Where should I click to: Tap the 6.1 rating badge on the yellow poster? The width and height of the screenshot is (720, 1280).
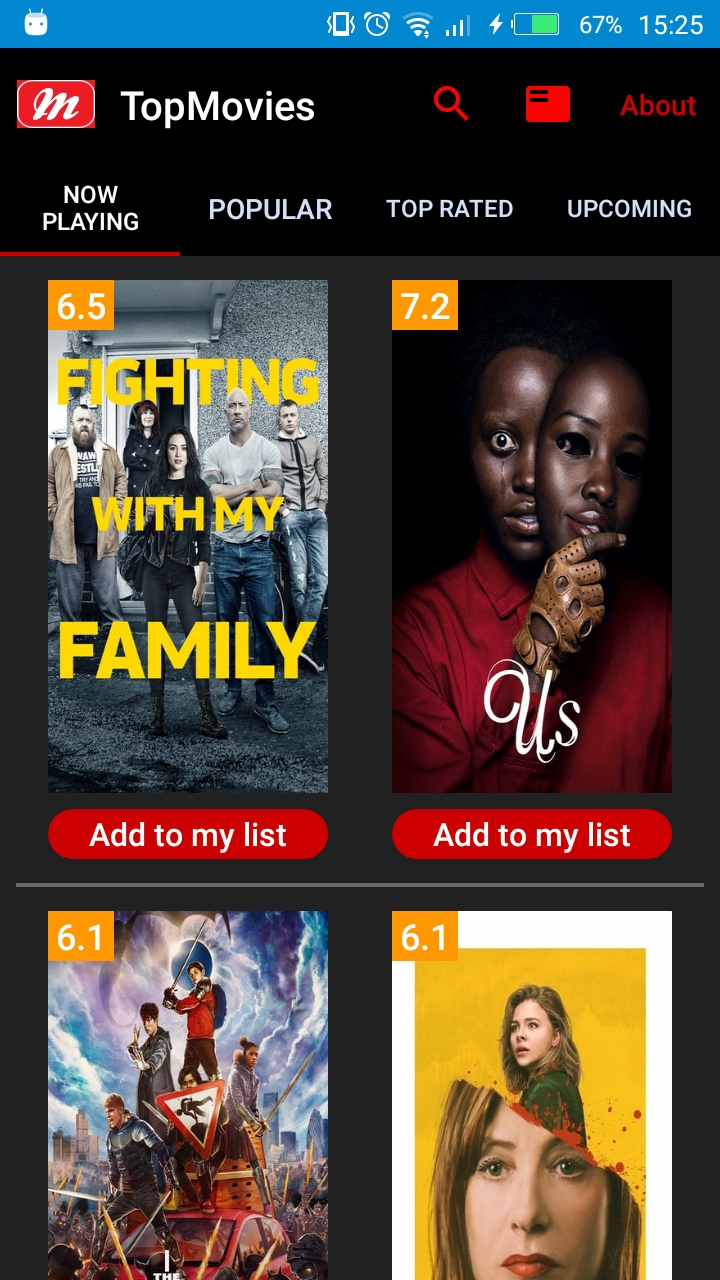click(425, 938)
